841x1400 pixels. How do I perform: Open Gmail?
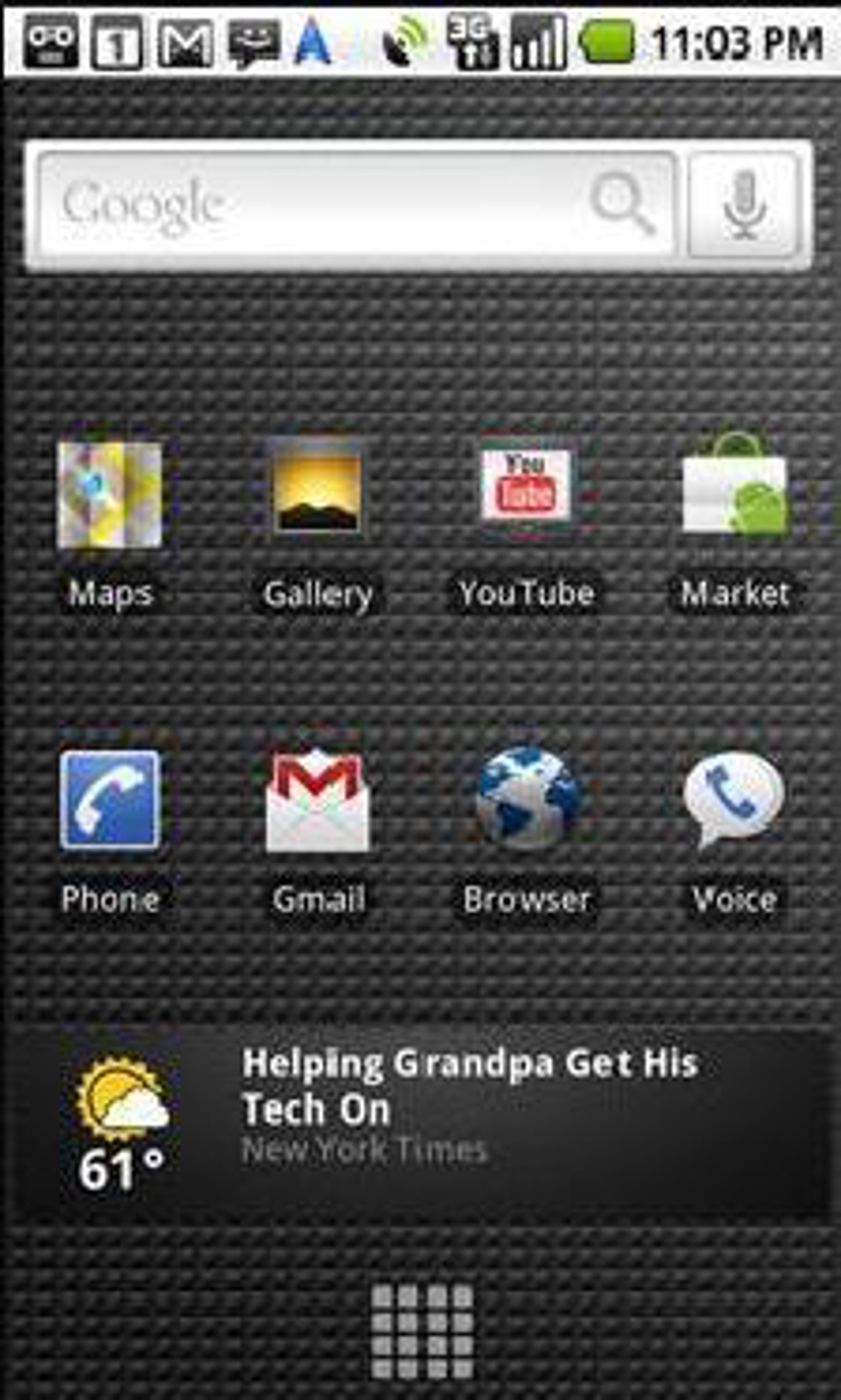coord(318,800)
